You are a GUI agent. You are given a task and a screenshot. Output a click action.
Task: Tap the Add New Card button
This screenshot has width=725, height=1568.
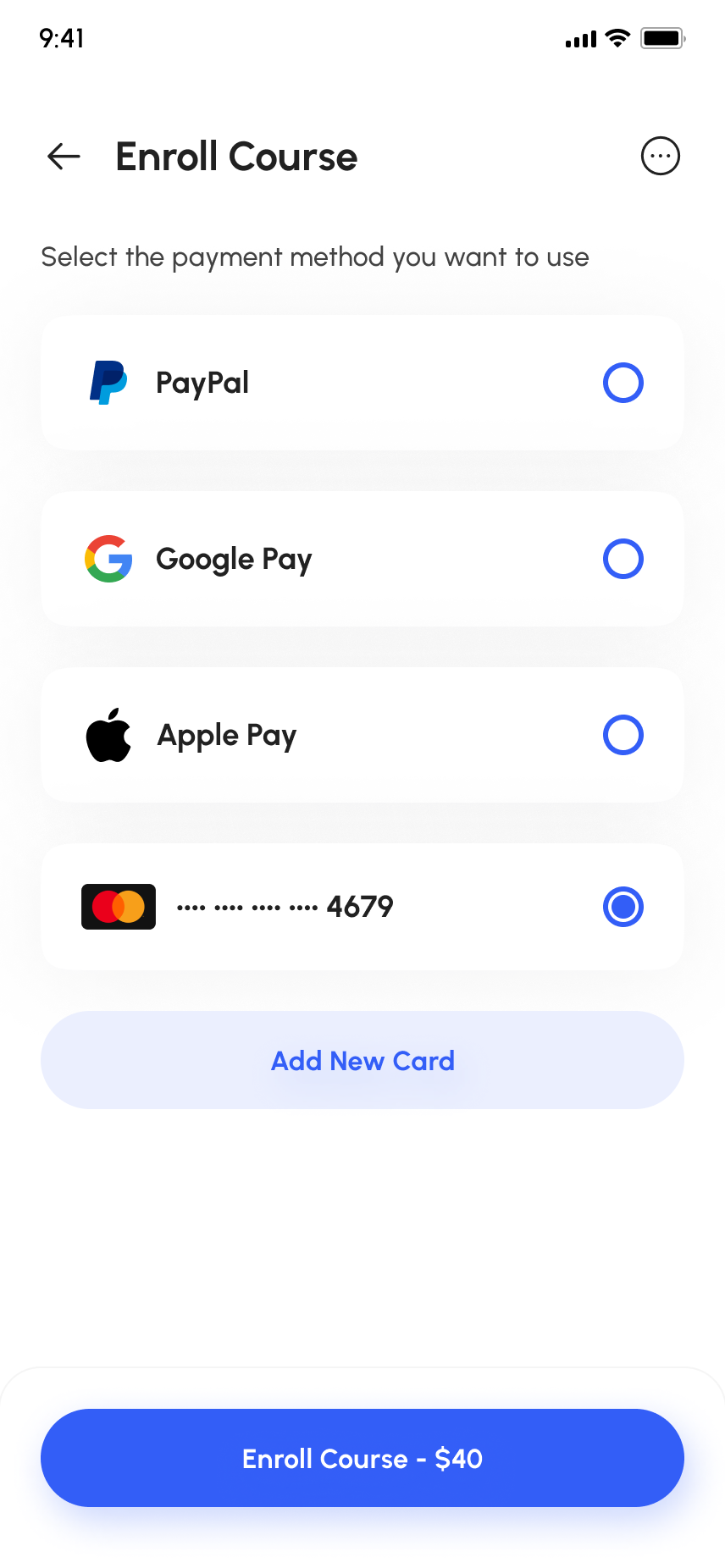coord(362,1060)
